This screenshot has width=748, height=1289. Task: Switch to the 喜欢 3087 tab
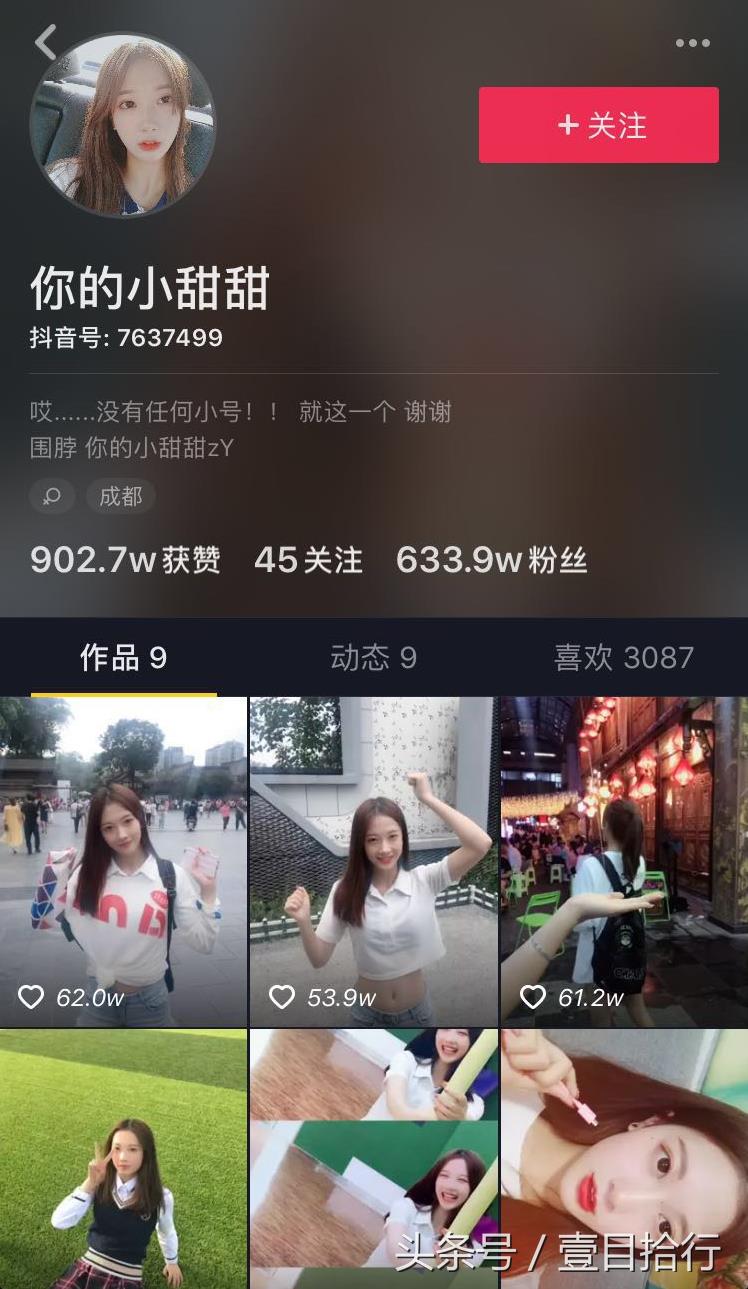tap(623, 657)
